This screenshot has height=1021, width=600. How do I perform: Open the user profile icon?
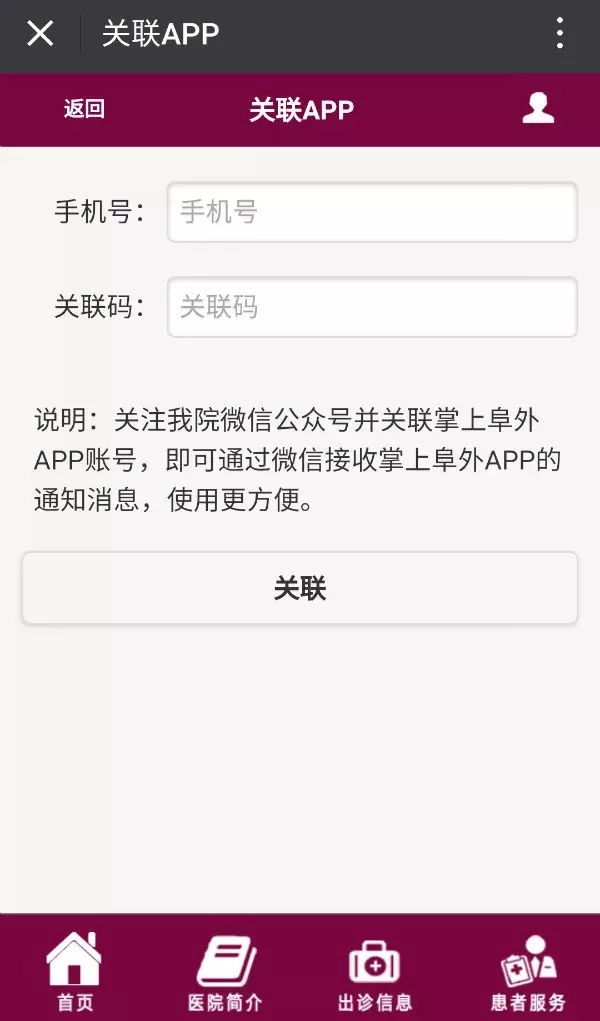(538, 109)
